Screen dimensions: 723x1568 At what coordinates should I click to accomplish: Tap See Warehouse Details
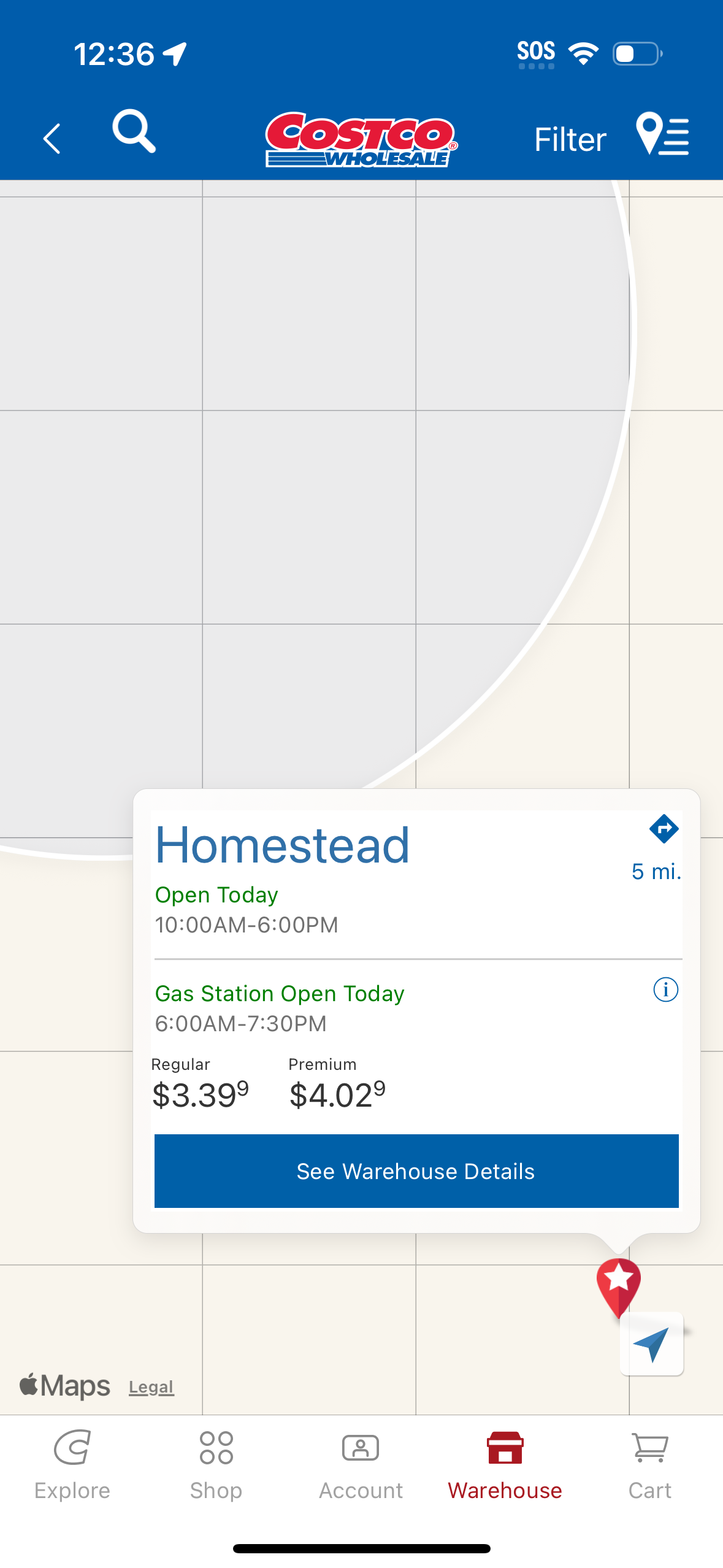(416, 1170)
